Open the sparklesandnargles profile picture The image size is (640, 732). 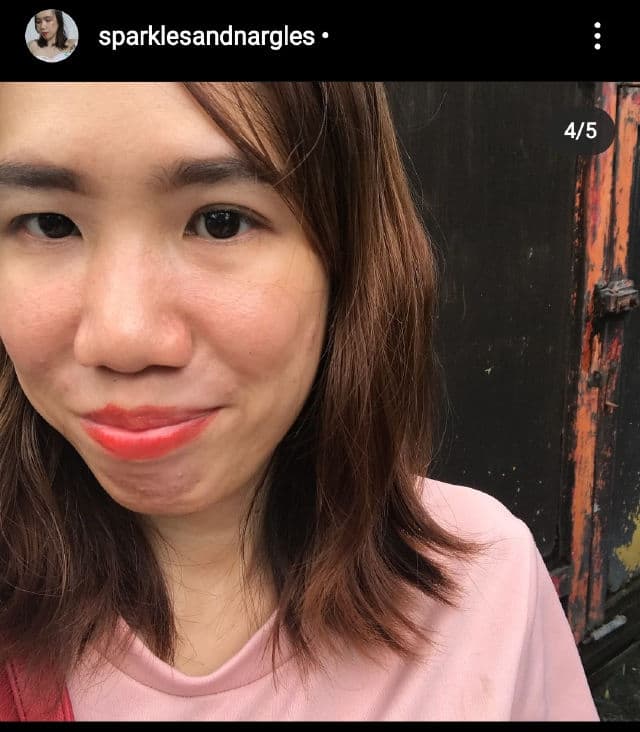click(51, 36)
